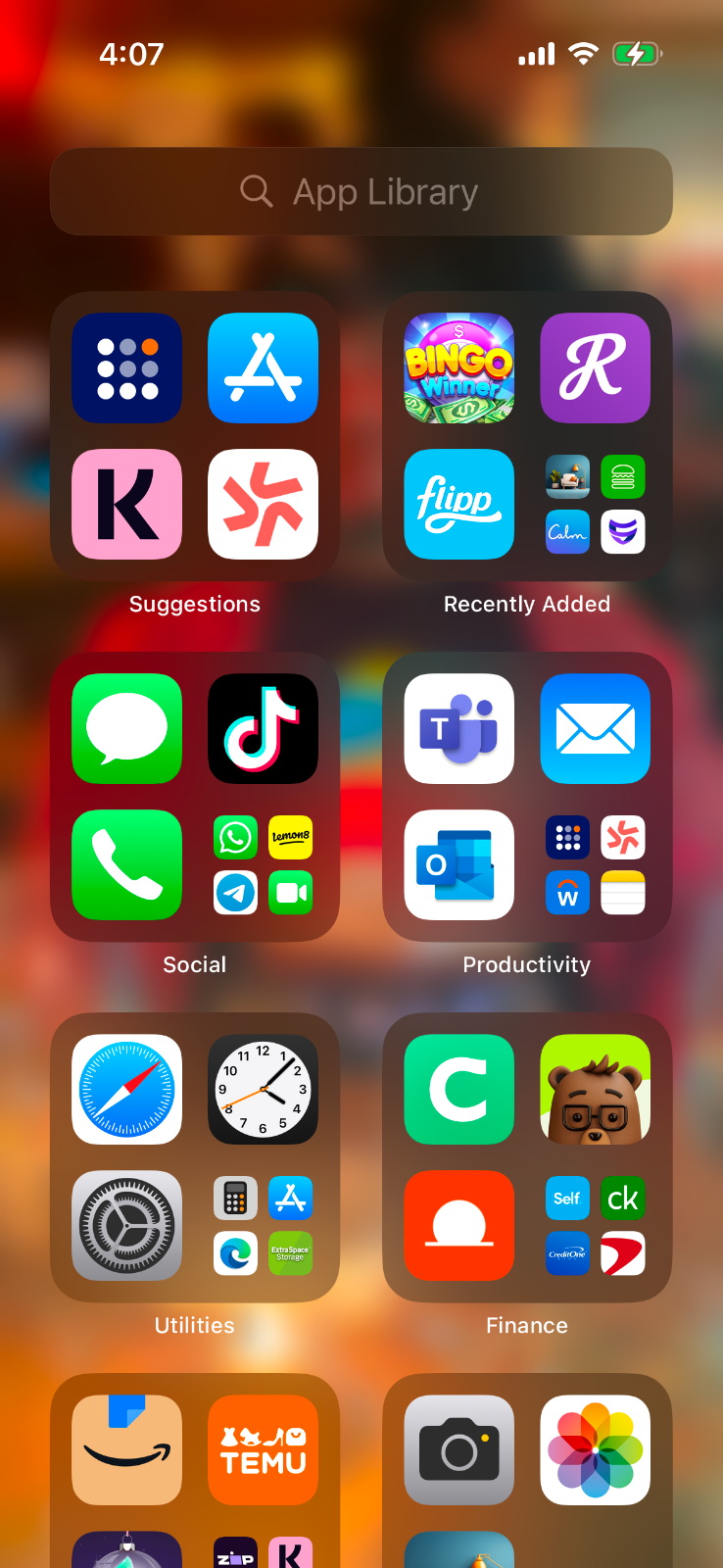Viewport: 723px width, 1568px height.
Task: Expand the Finance folder's mini-icon grid
Action: pyautogui.click(x=595, y=1226)
